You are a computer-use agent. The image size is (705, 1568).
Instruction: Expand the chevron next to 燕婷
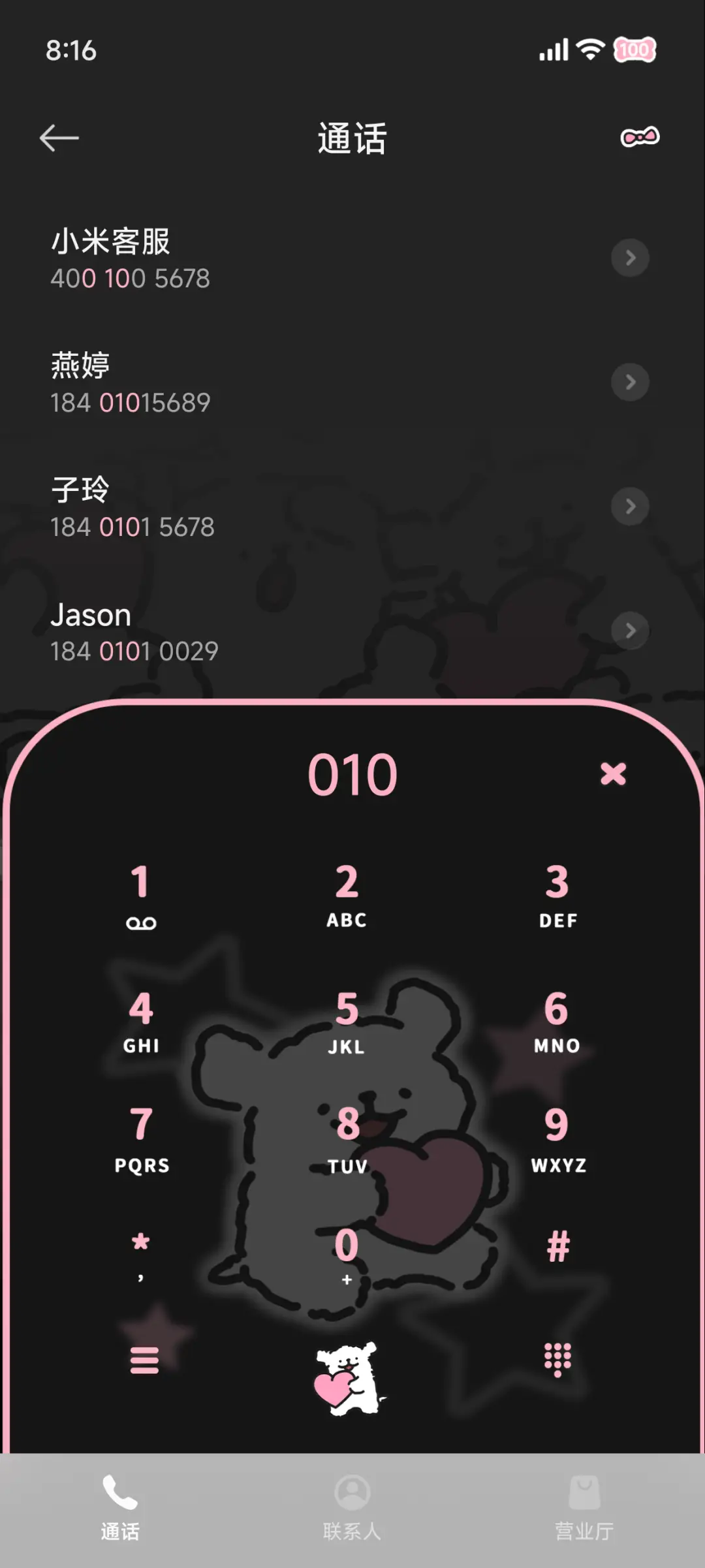631,383
